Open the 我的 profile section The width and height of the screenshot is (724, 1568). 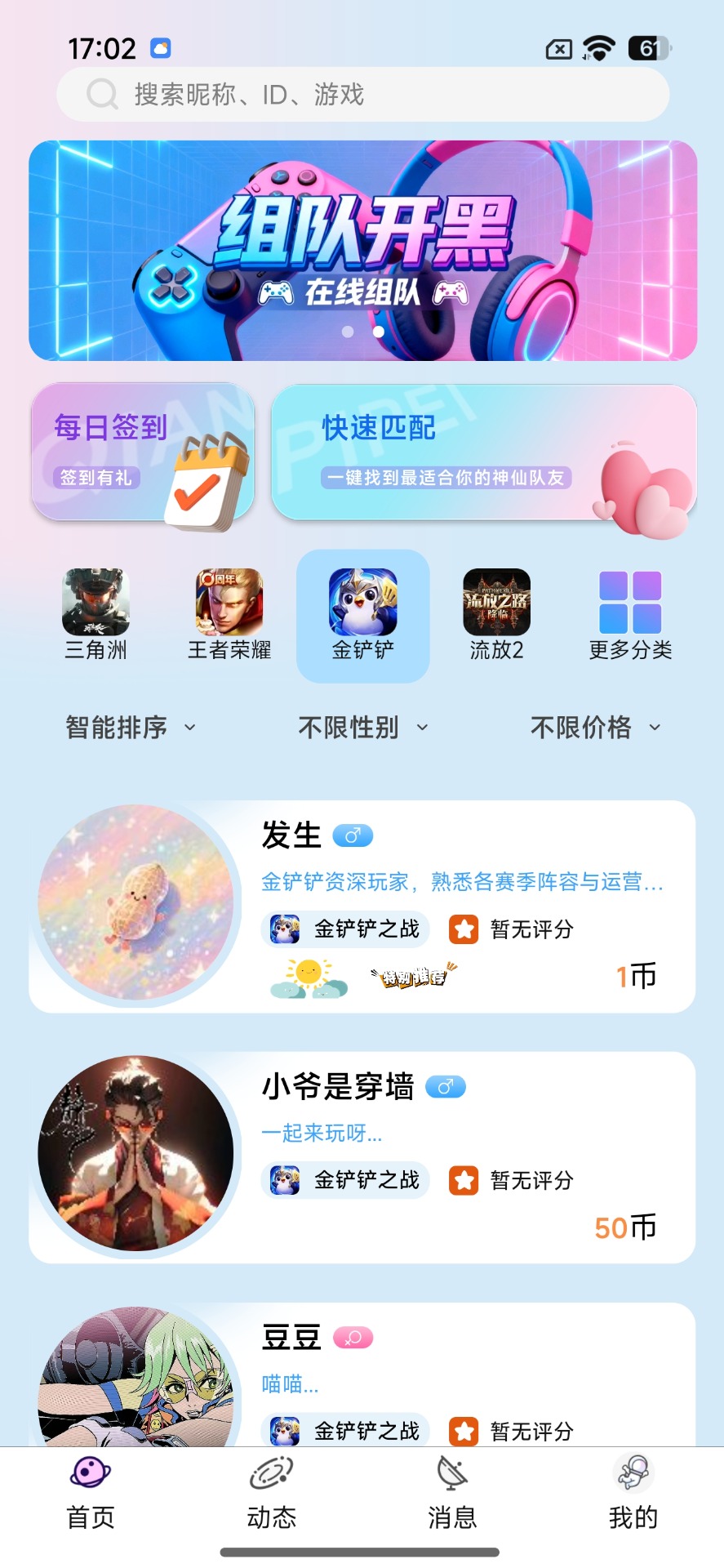click(633, 1494)
